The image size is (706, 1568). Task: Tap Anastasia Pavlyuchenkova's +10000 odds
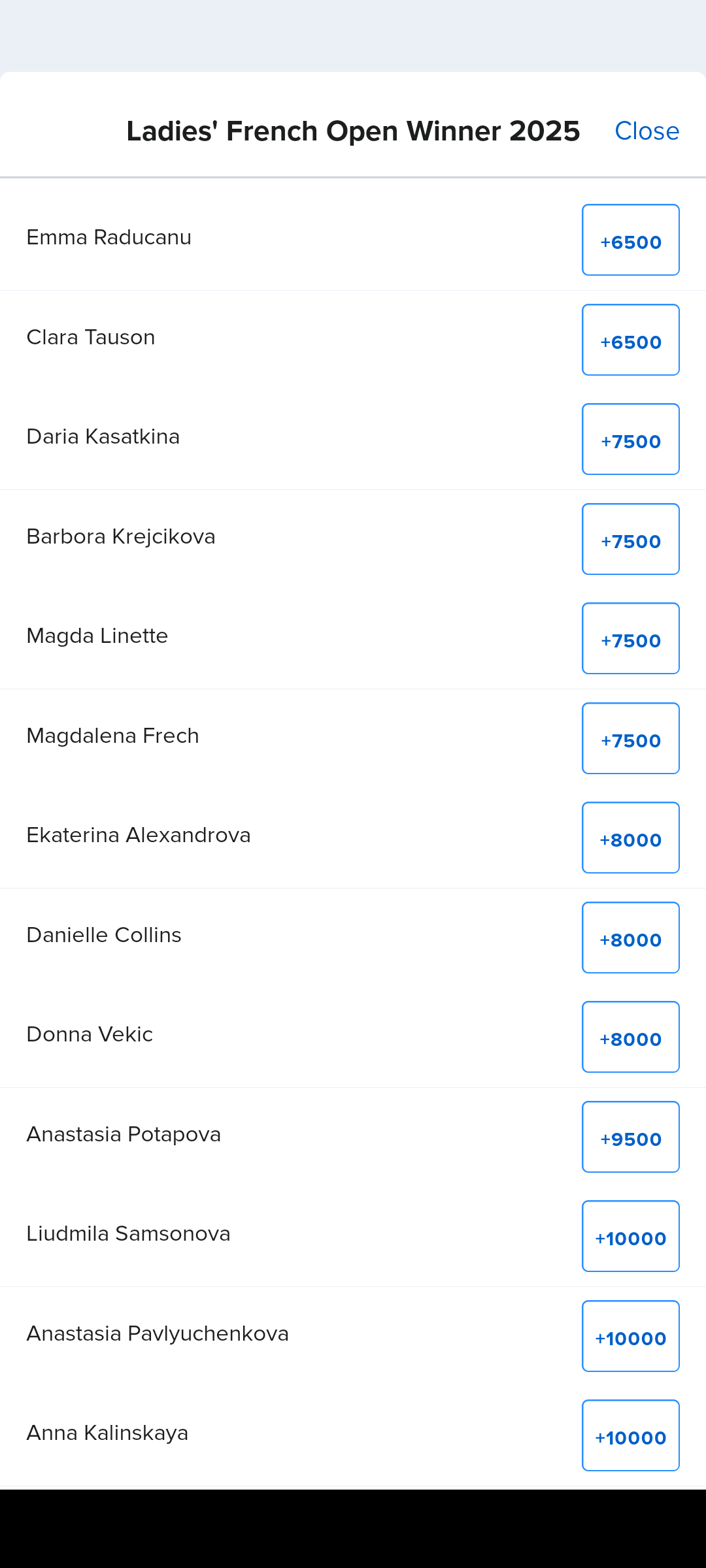click(x=630, y=1337)
